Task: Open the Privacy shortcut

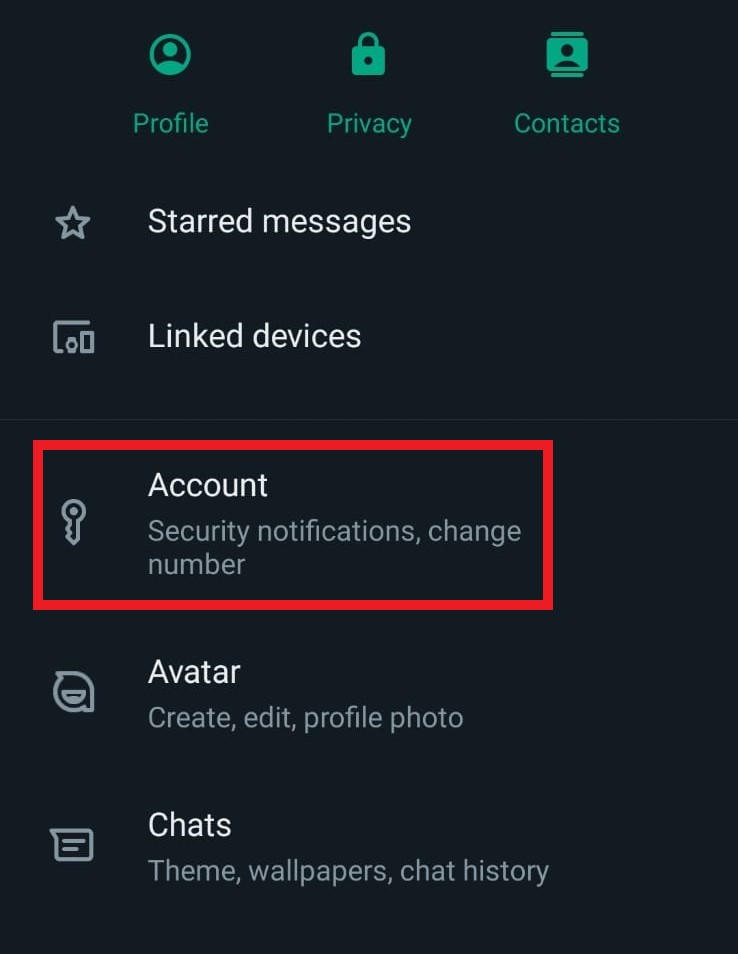Action: (369, 84)
